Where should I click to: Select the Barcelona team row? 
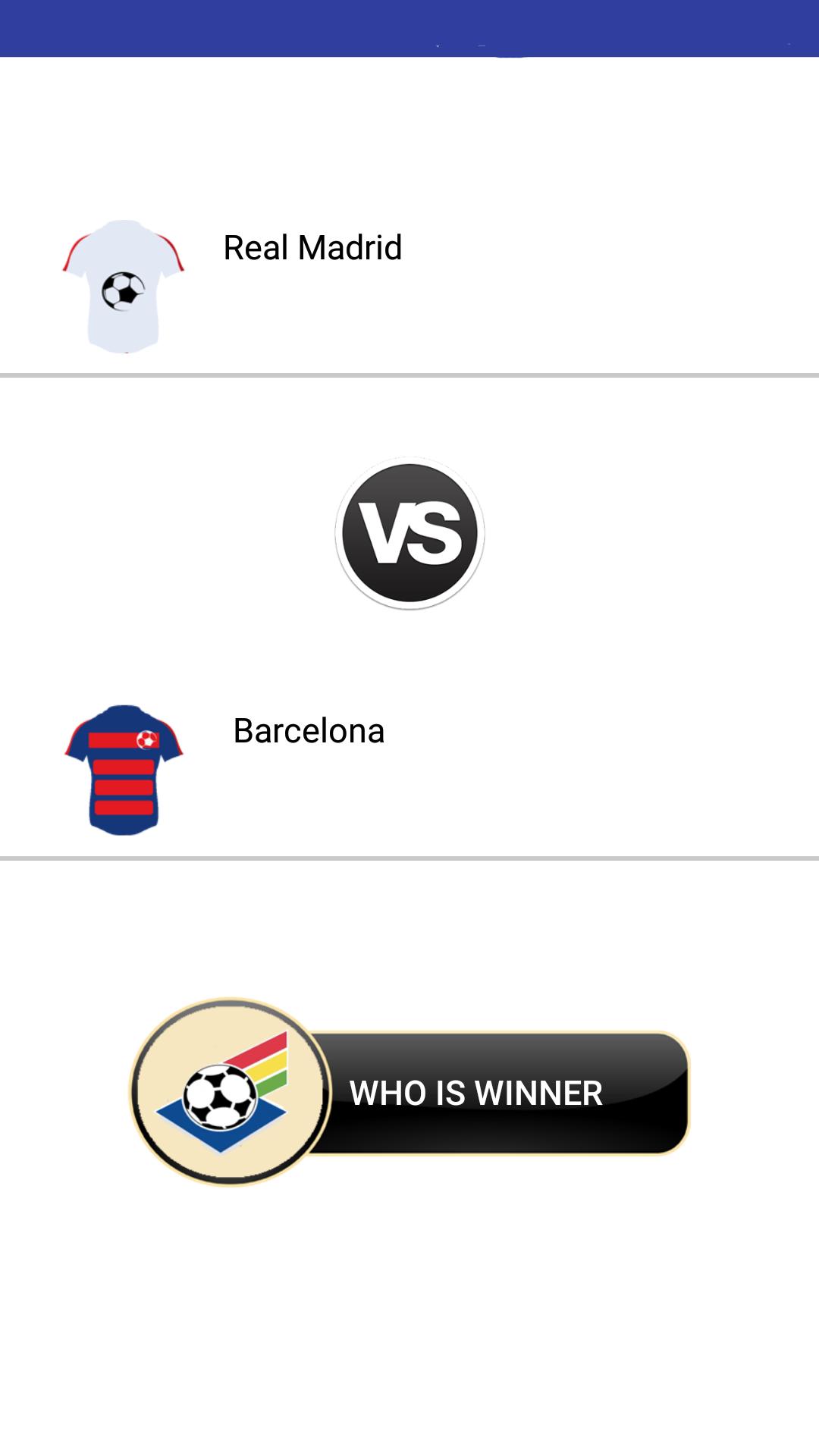(x=309, y=732)
